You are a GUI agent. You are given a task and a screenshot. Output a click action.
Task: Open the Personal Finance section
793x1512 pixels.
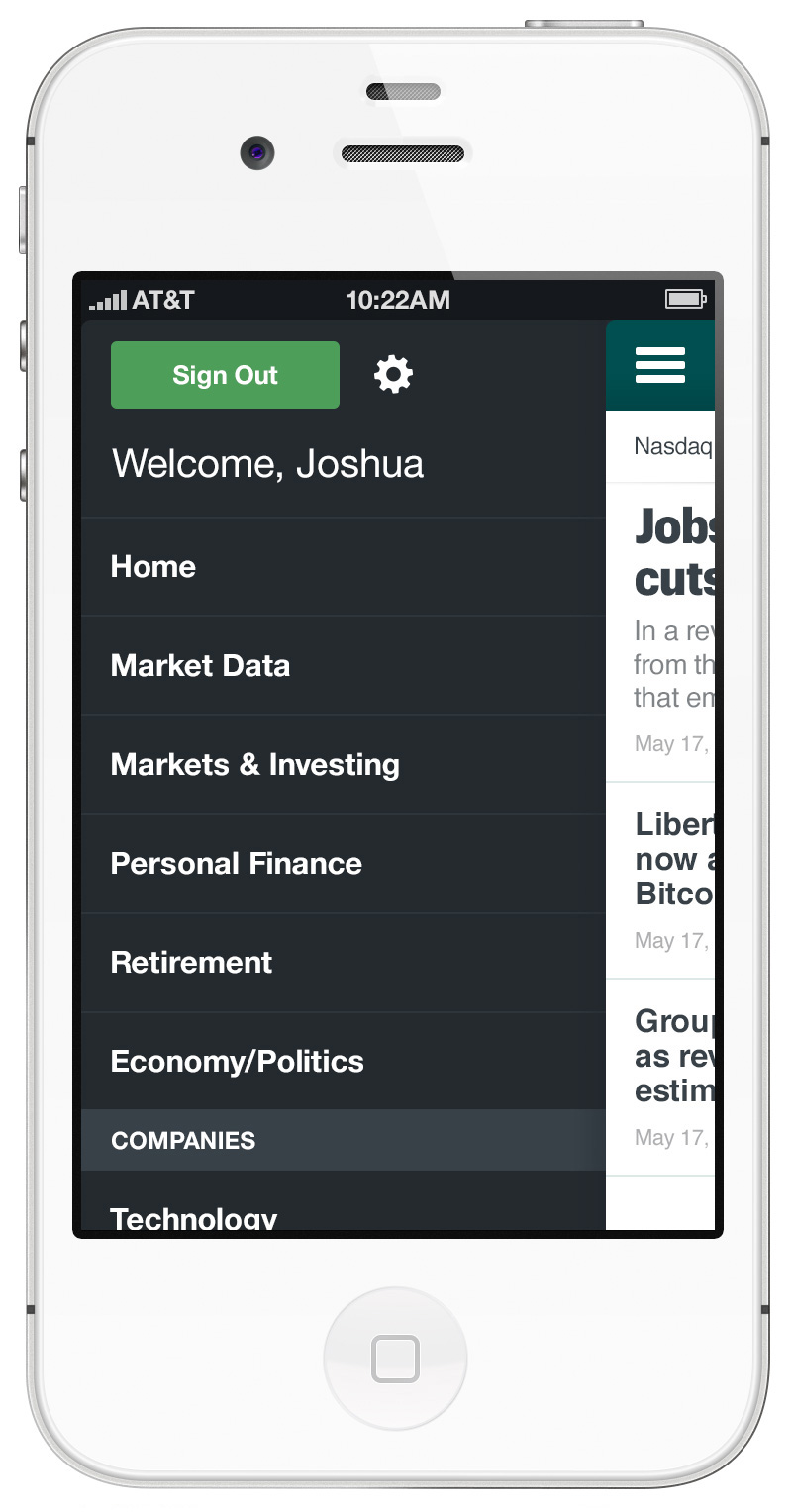(237, 864)
